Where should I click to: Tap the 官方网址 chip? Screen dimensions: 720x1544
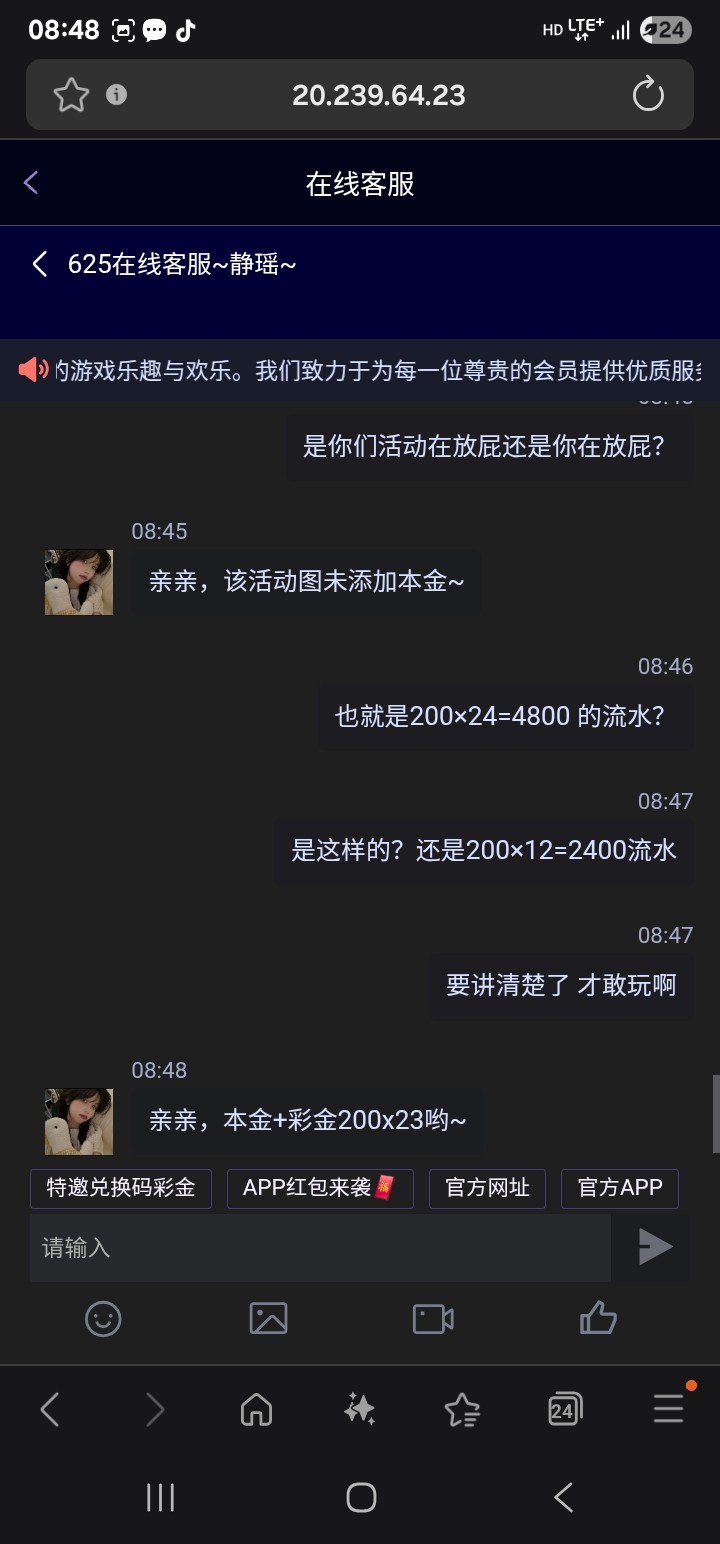click(487, 1188)
